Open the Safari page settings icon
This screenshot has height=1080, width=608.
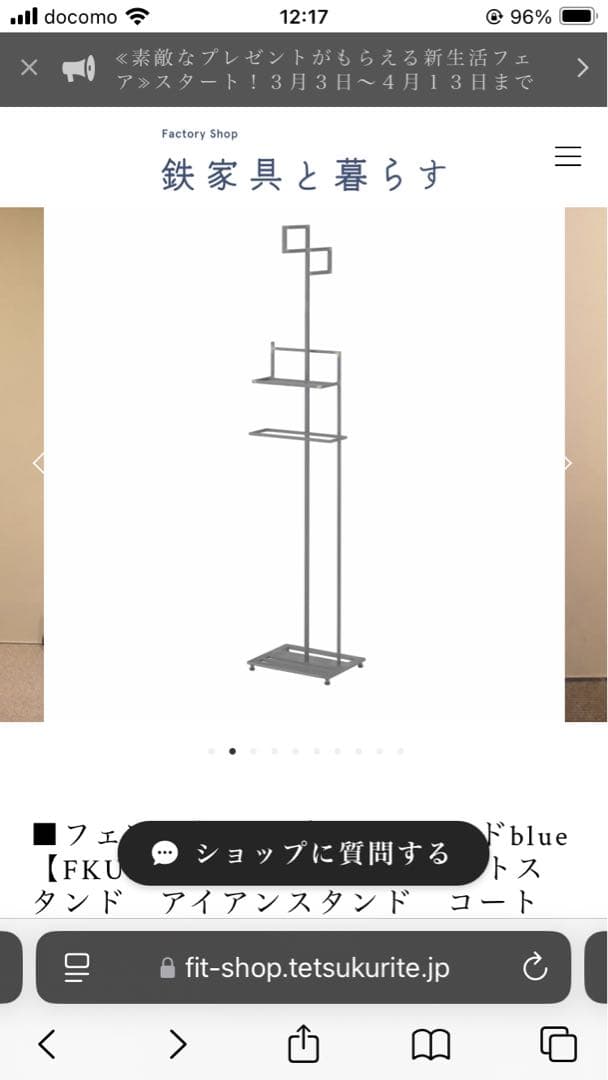[x=76, y=967]
